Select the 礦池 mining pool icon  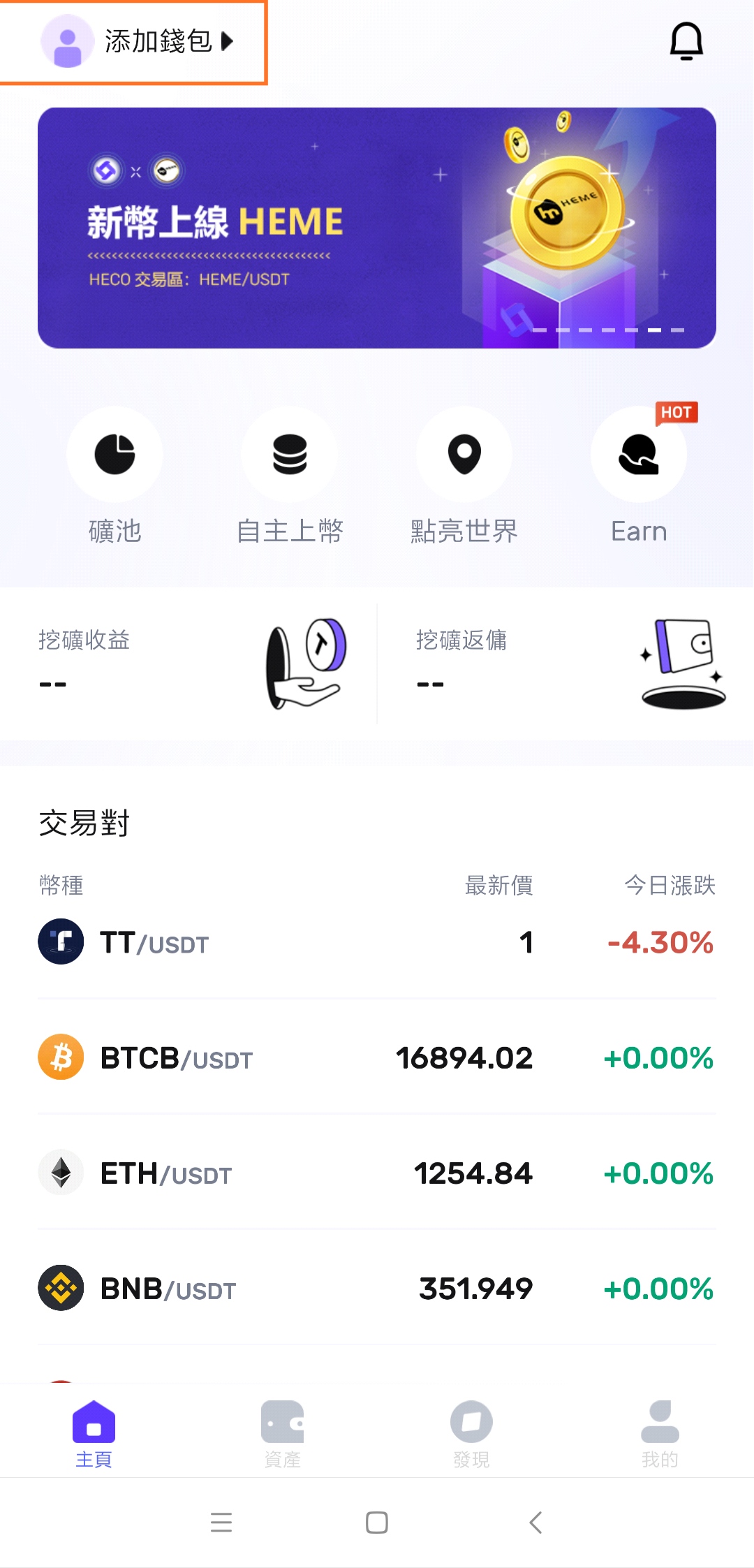(x=115, y=455)
